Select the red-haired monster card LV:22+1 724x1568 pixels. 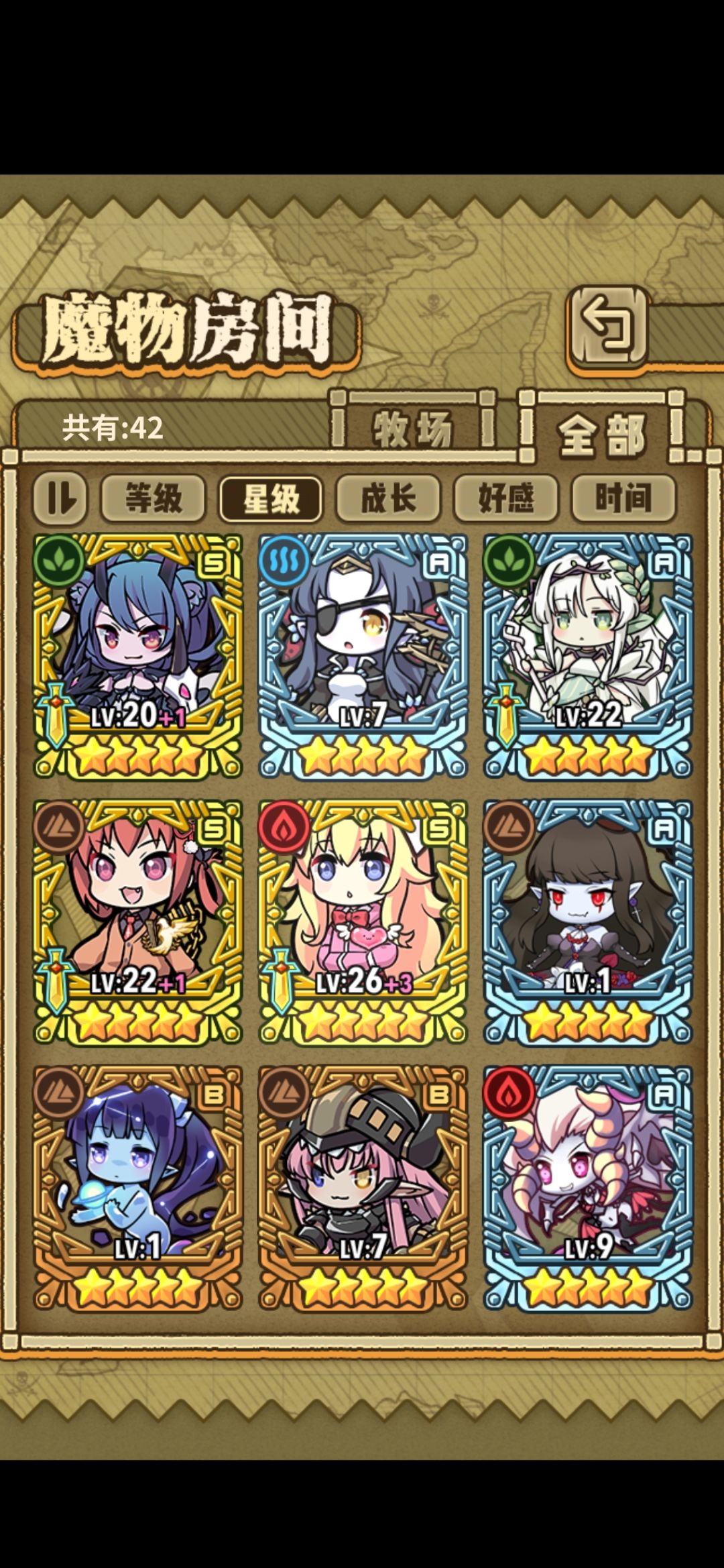click(x=138, y=922)
